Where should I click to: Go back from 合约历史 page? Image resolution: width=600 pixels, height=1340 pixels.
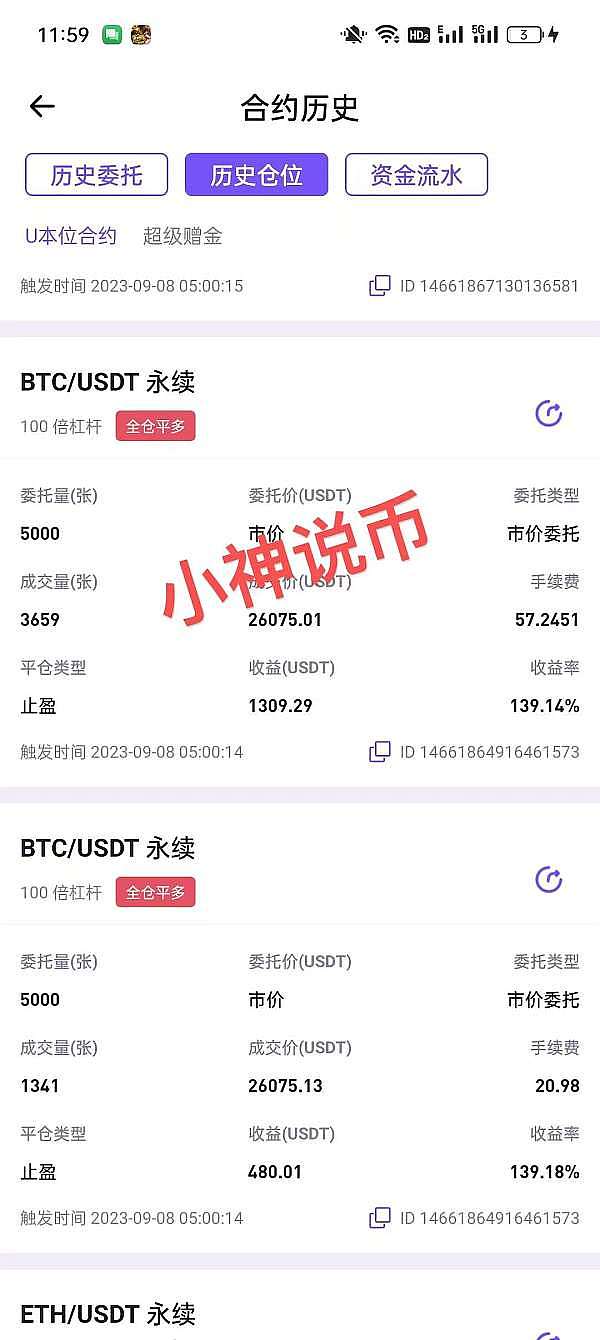42,107
